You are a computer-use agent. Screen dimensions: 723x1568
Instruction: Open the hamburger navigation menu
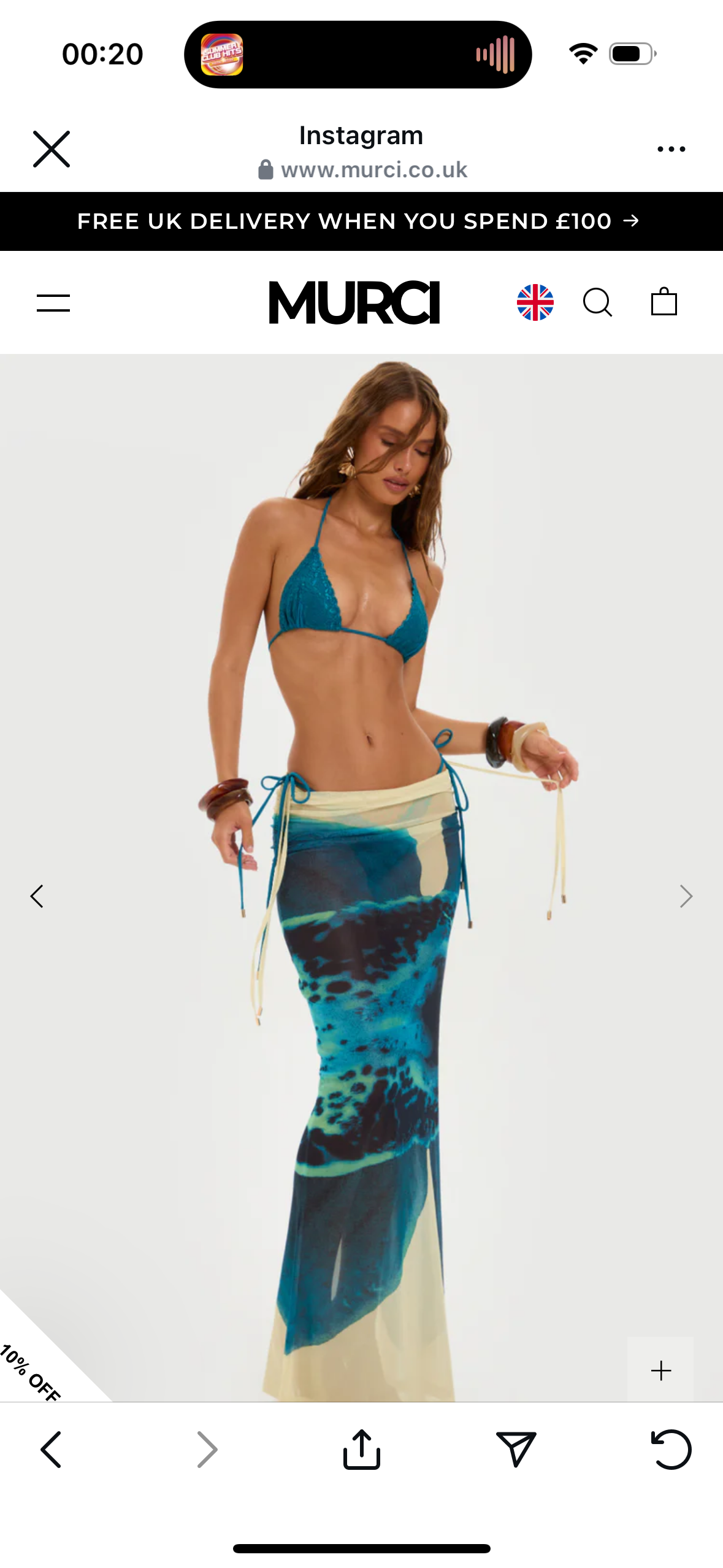(x=53, y=303)
